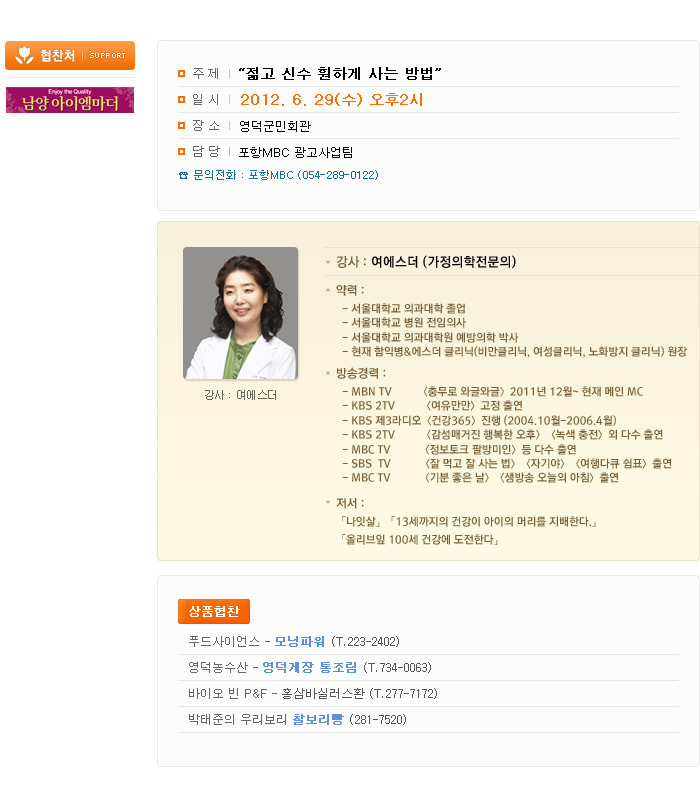
Task: Open the 모닝파워 product link
Action: [x=300, y=641]
